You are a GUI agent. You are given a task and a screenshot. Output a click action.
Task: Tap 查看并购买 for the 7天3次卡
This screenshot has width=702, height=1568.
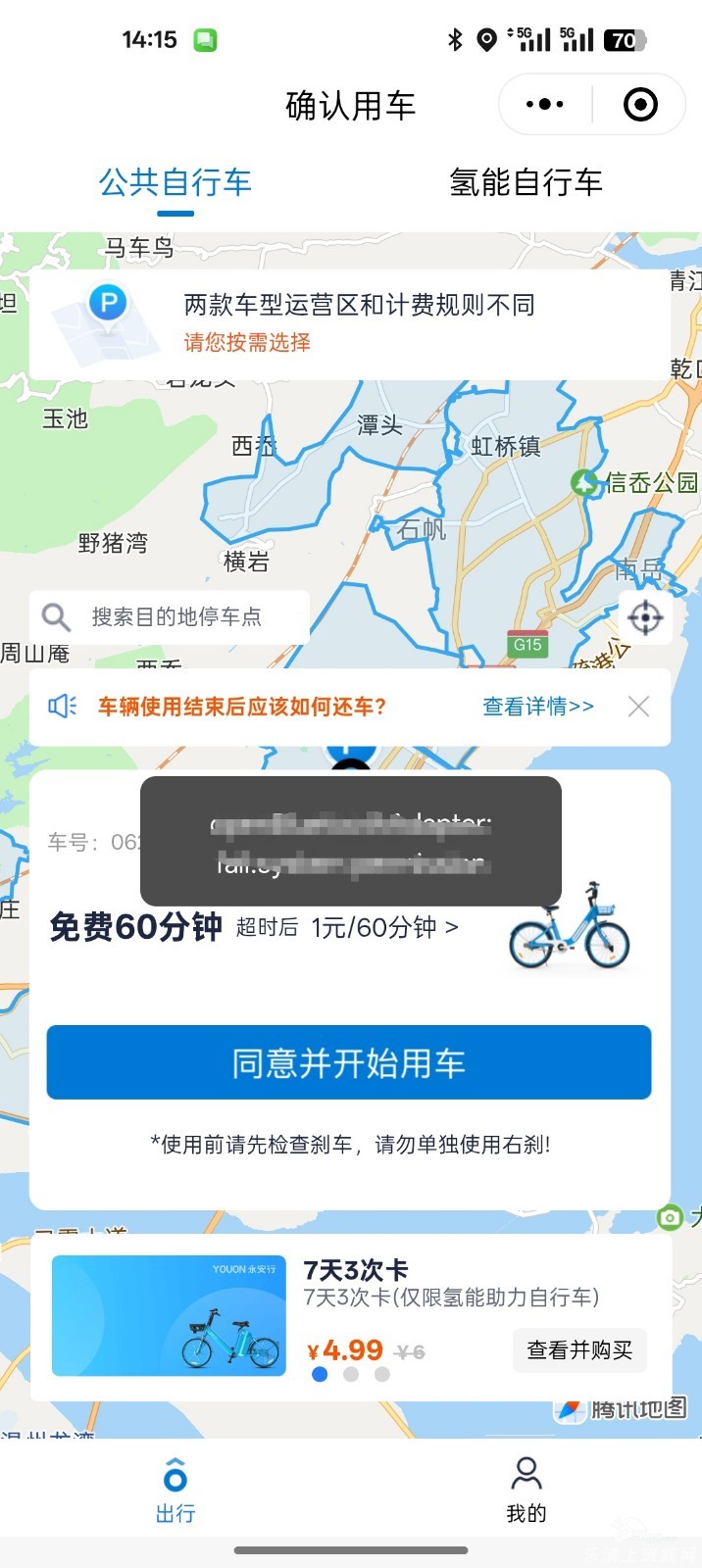tap(579, 1350)
